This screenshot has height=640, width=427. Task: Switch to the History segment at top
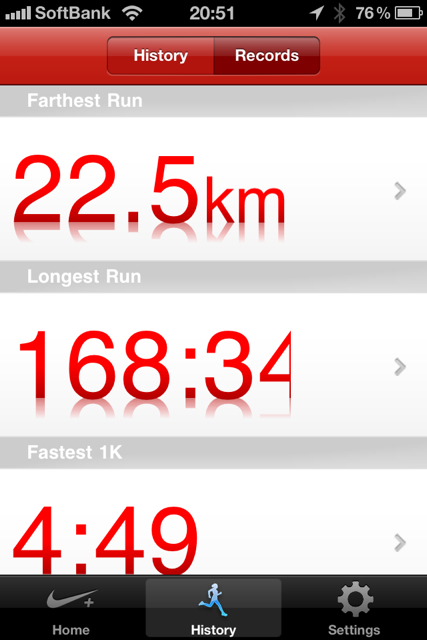coord(160,56)
